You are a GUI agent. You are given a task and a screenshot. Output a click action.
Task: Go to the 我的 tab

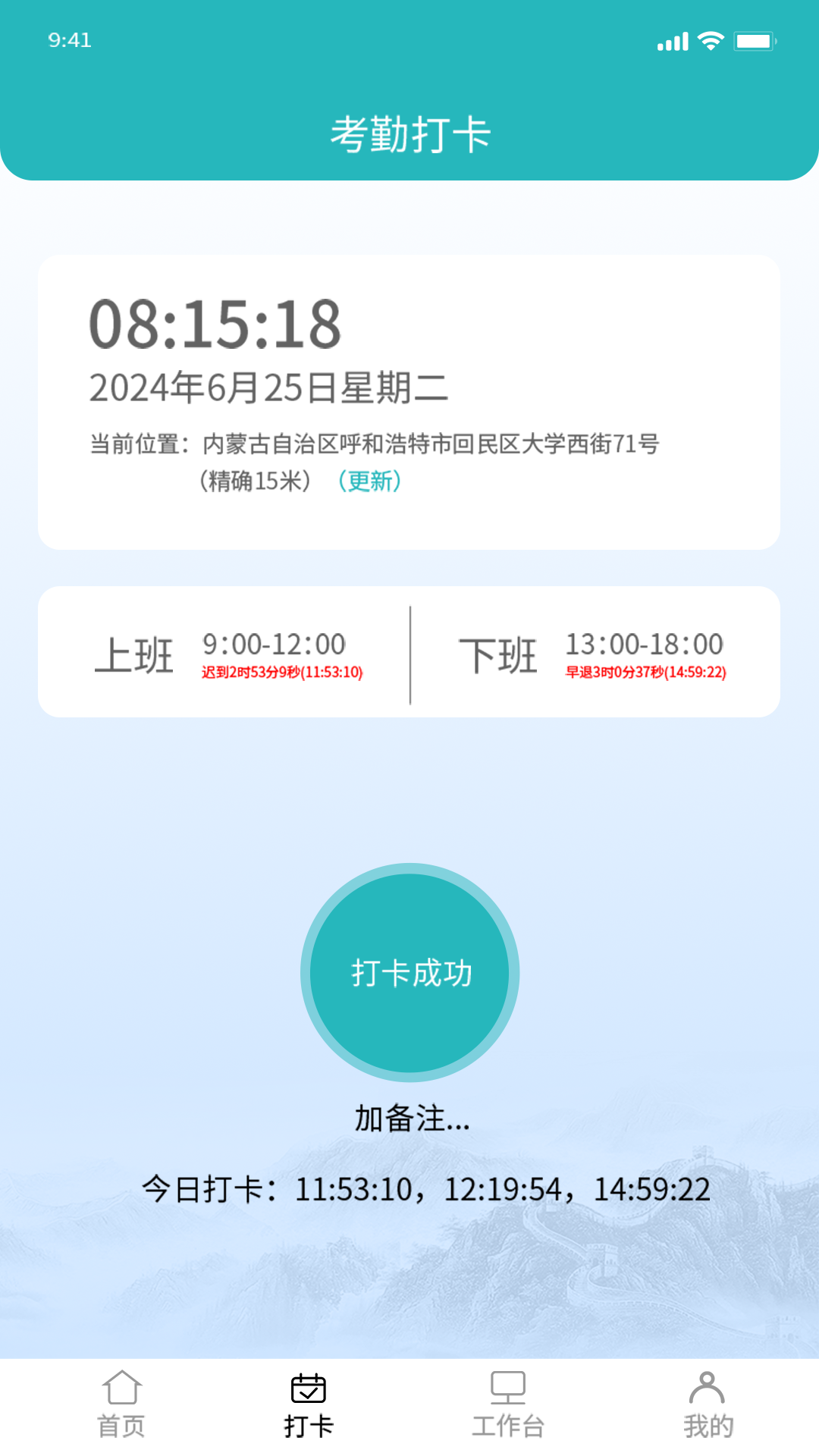tap(708, 1405)
